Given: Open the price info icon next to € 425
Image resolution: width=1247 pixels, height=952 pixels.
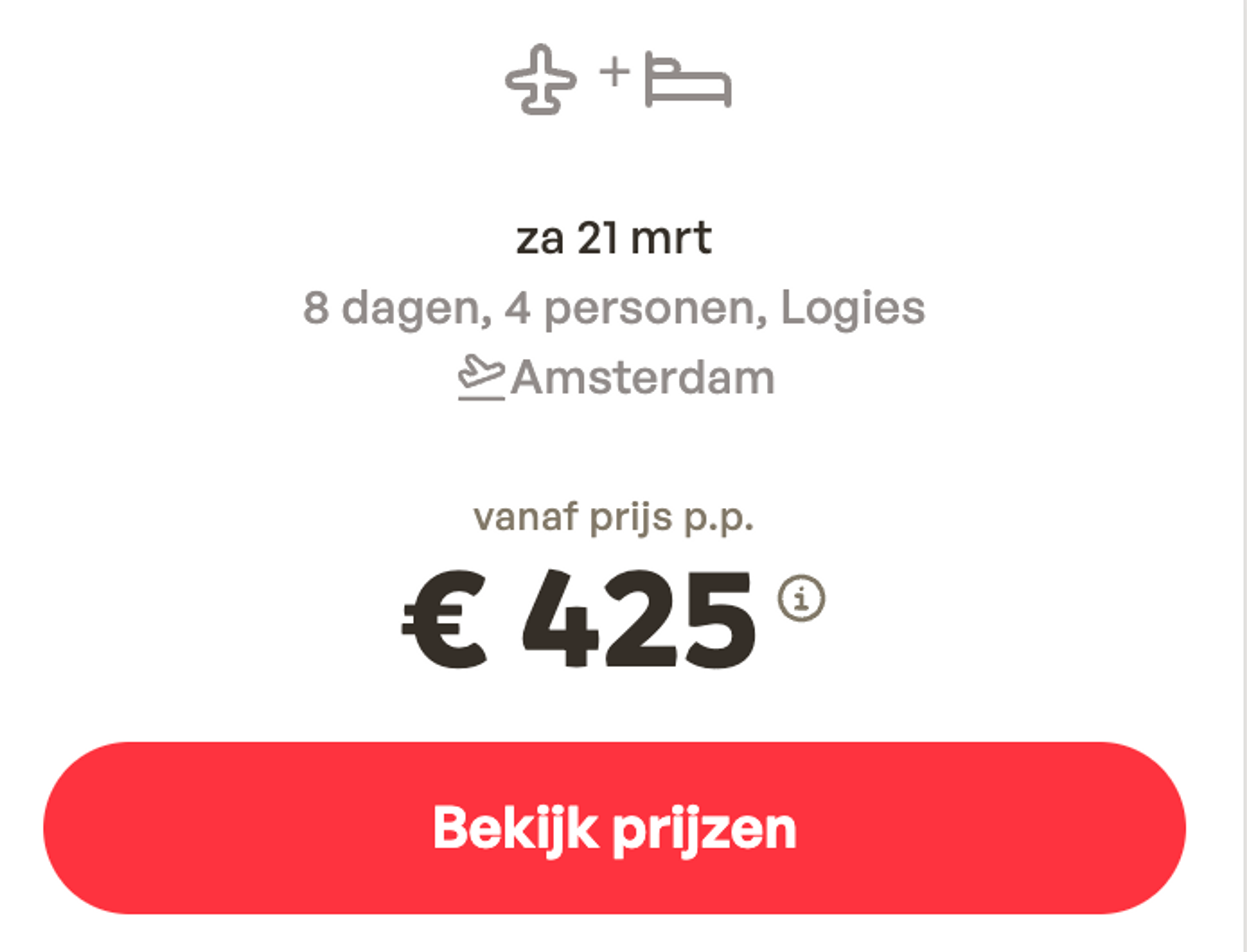Looking at the screenshot, I should (801, 599).
